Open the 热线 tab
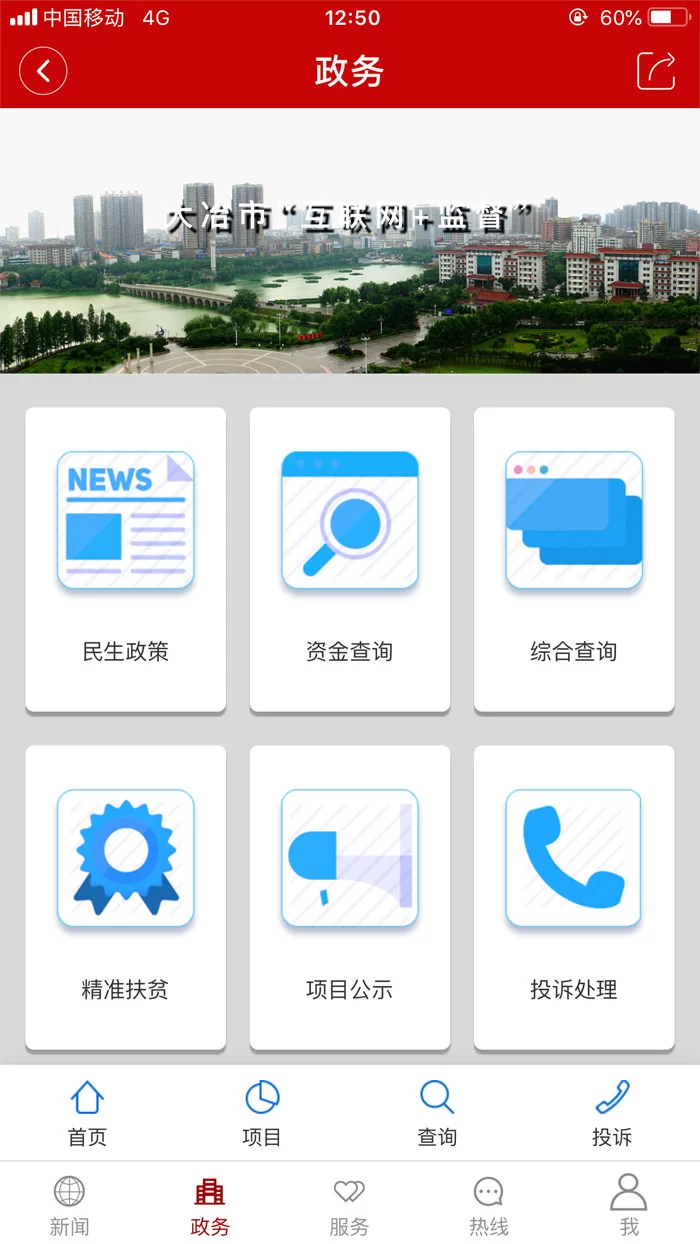This screenshot has width=700, height=1244. point(489,1205)
